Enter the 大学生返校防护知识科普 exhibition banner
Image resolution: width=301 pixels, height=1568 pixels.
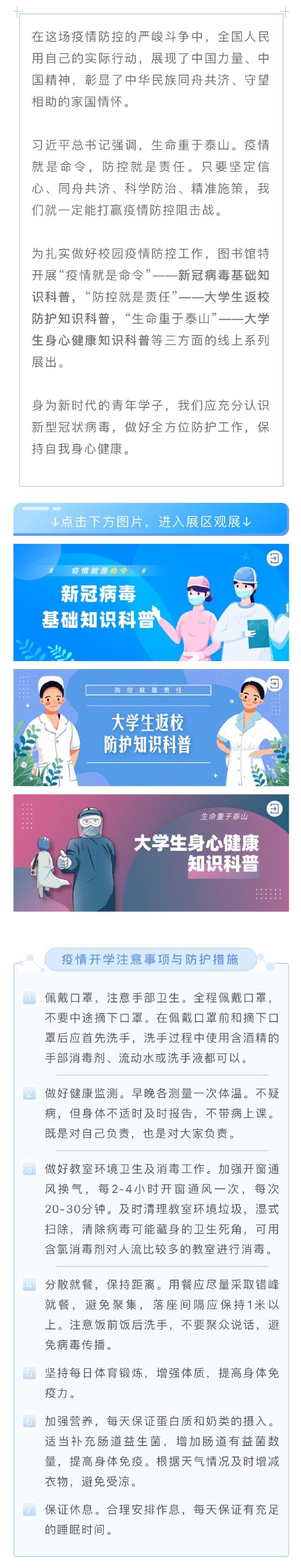[x=151, y=727]
